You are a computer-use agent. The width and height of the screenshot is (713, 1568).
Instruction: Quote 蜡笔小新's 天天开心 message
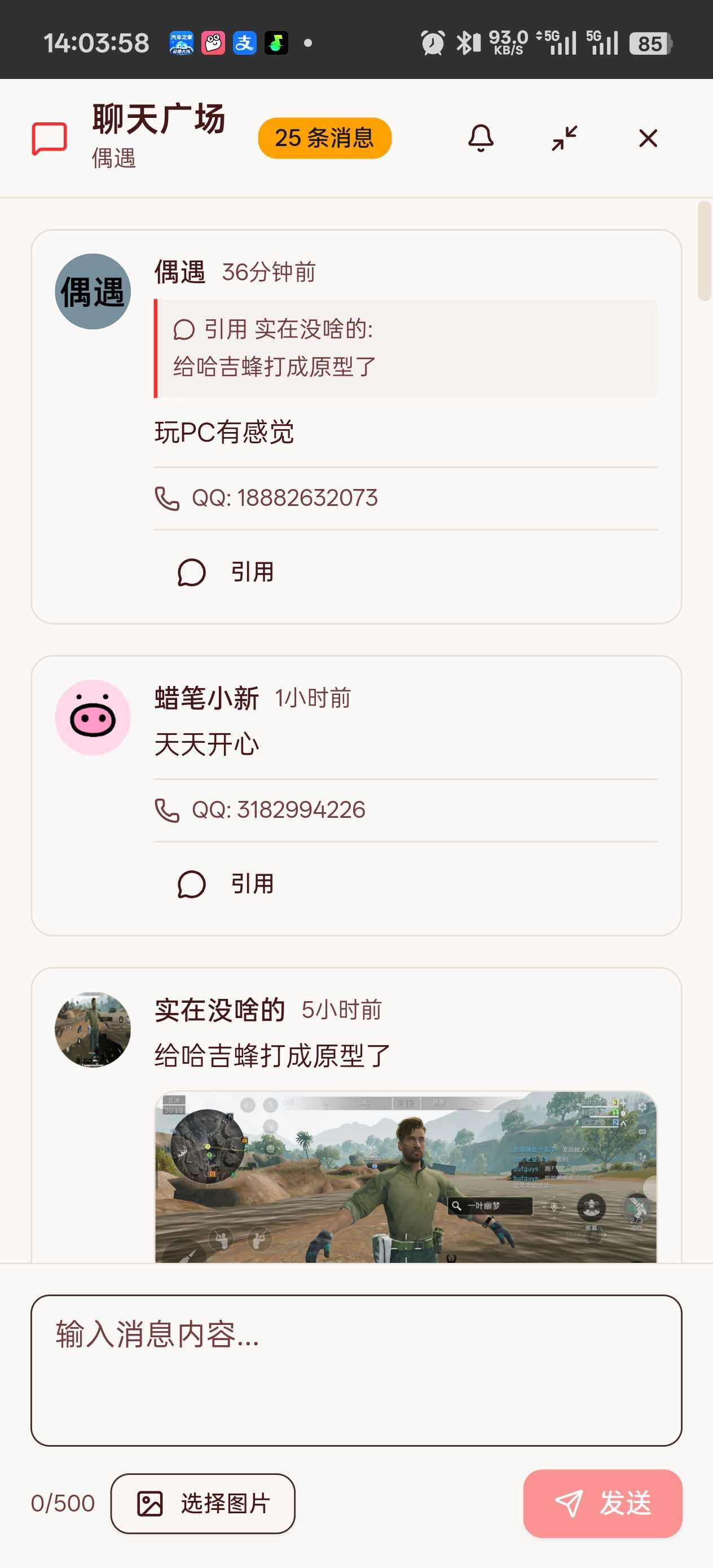226,884
